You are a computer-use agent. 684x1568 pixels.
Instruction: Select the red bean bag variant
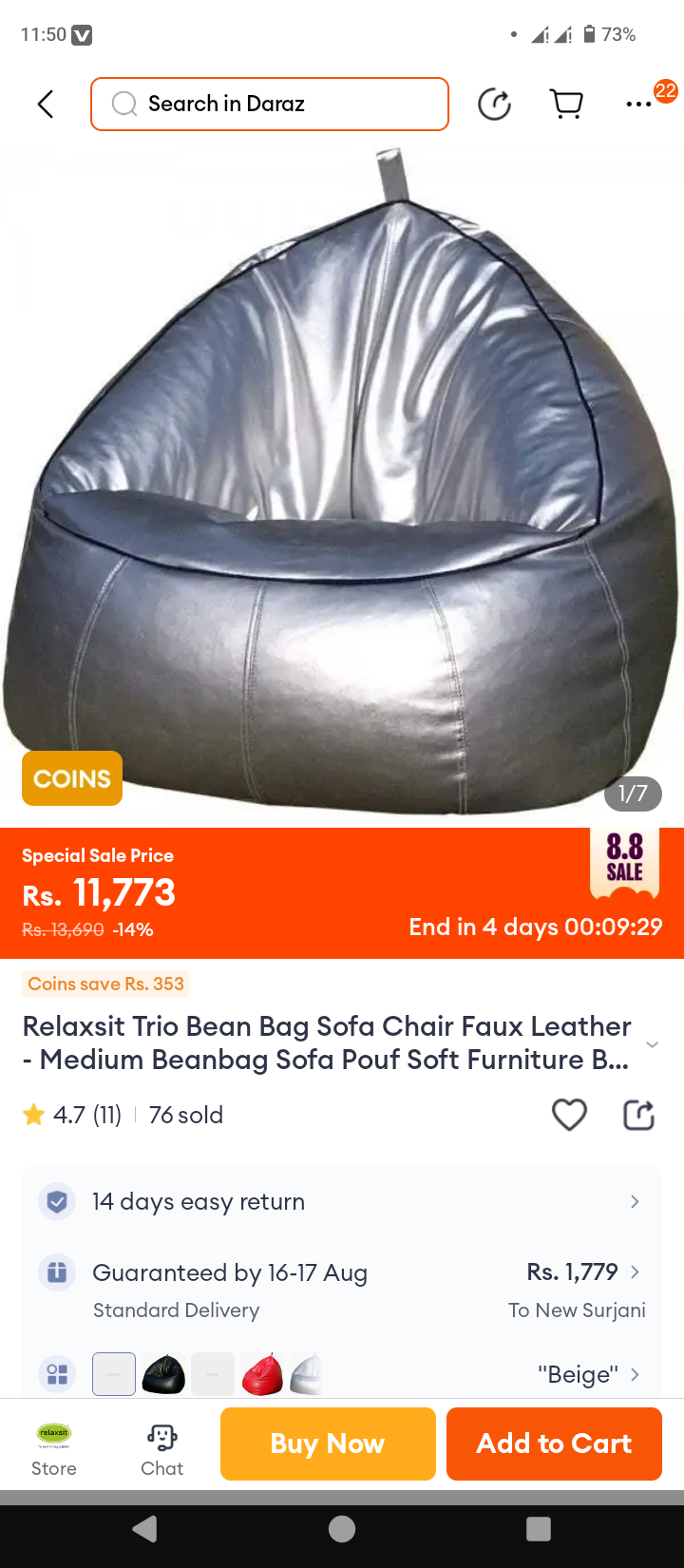(262, 1374)
